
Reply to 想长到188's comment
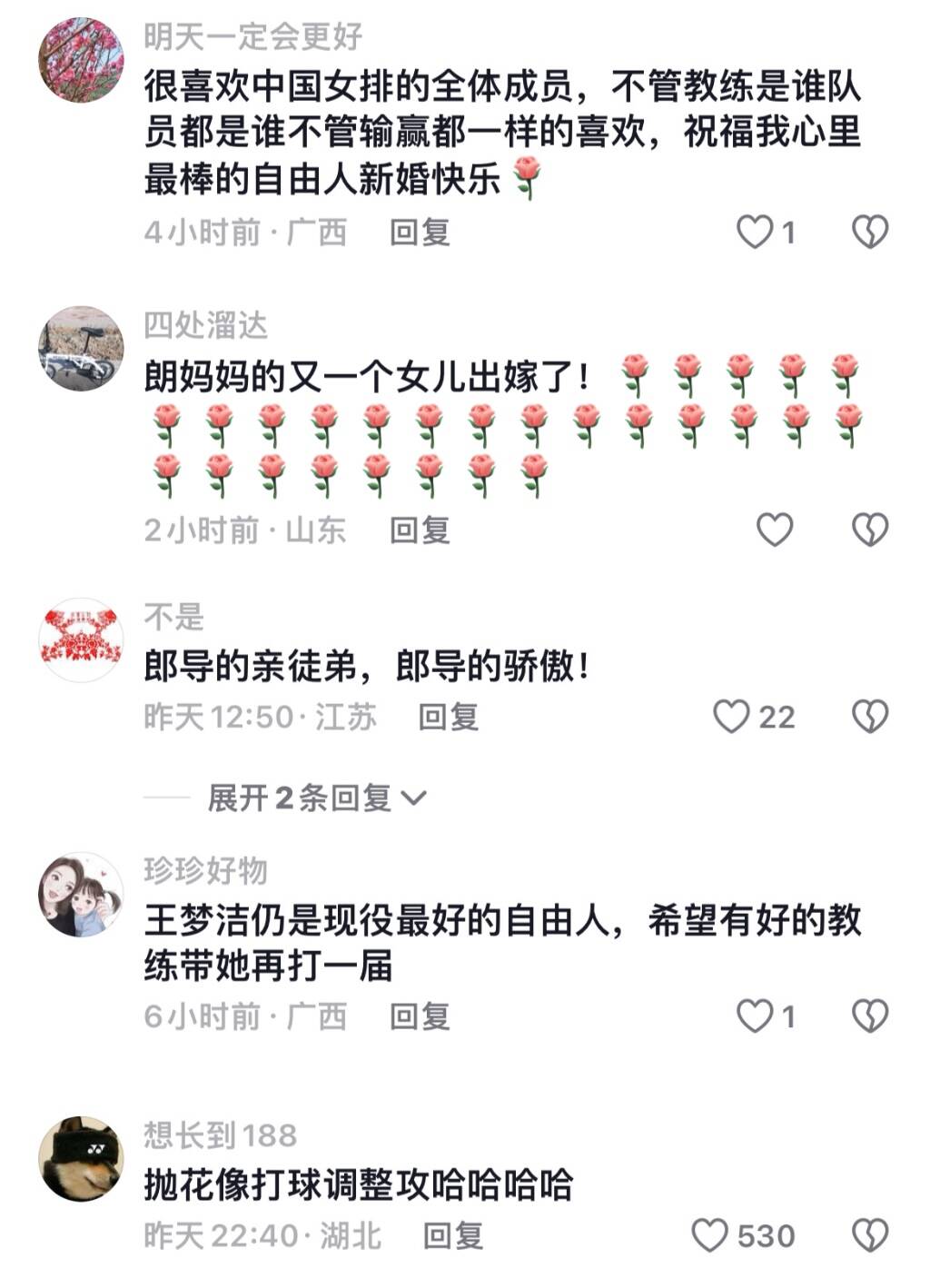point(452,1235)
